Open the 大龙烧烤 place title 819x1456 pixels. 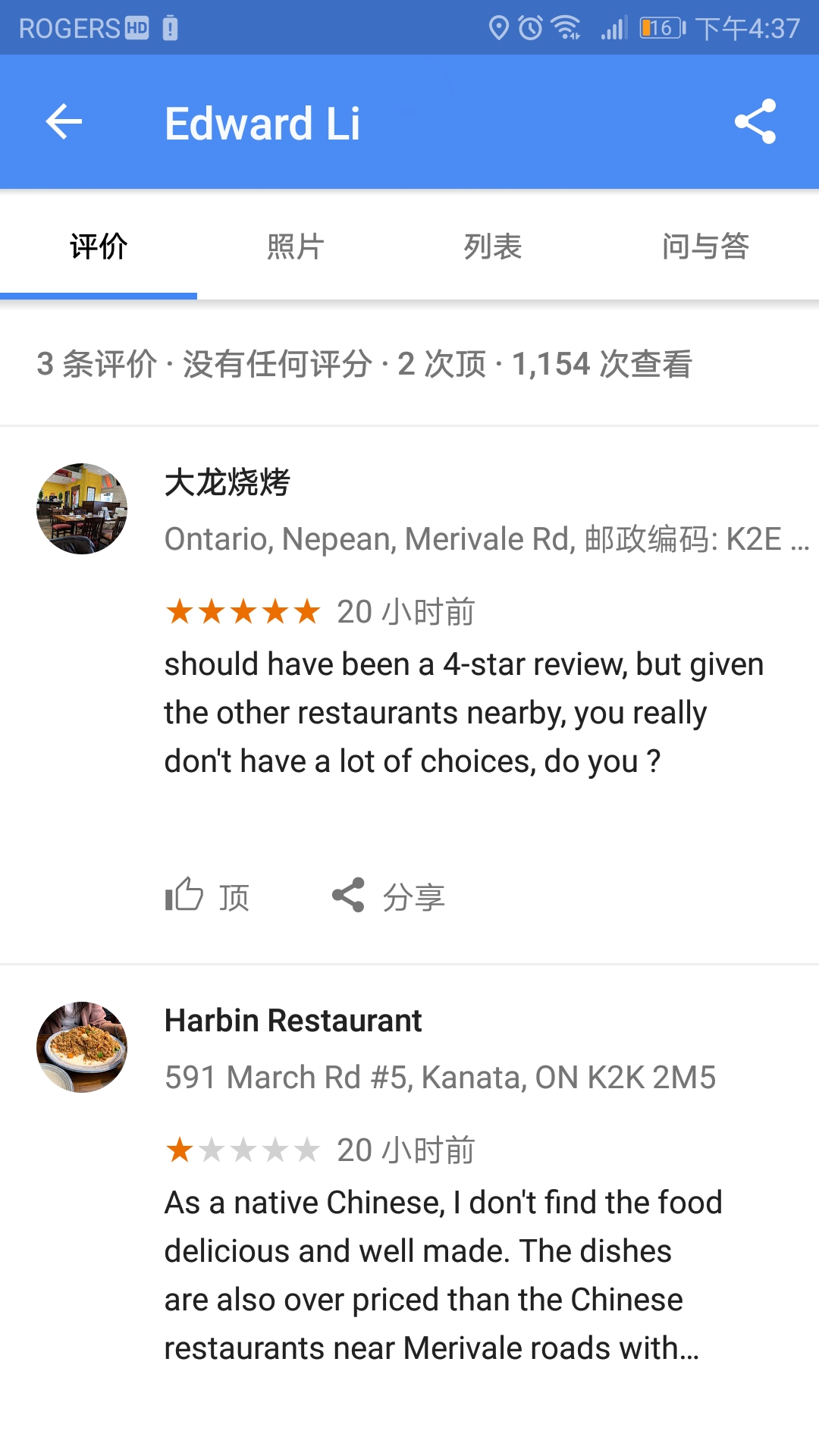coord(227,482)
